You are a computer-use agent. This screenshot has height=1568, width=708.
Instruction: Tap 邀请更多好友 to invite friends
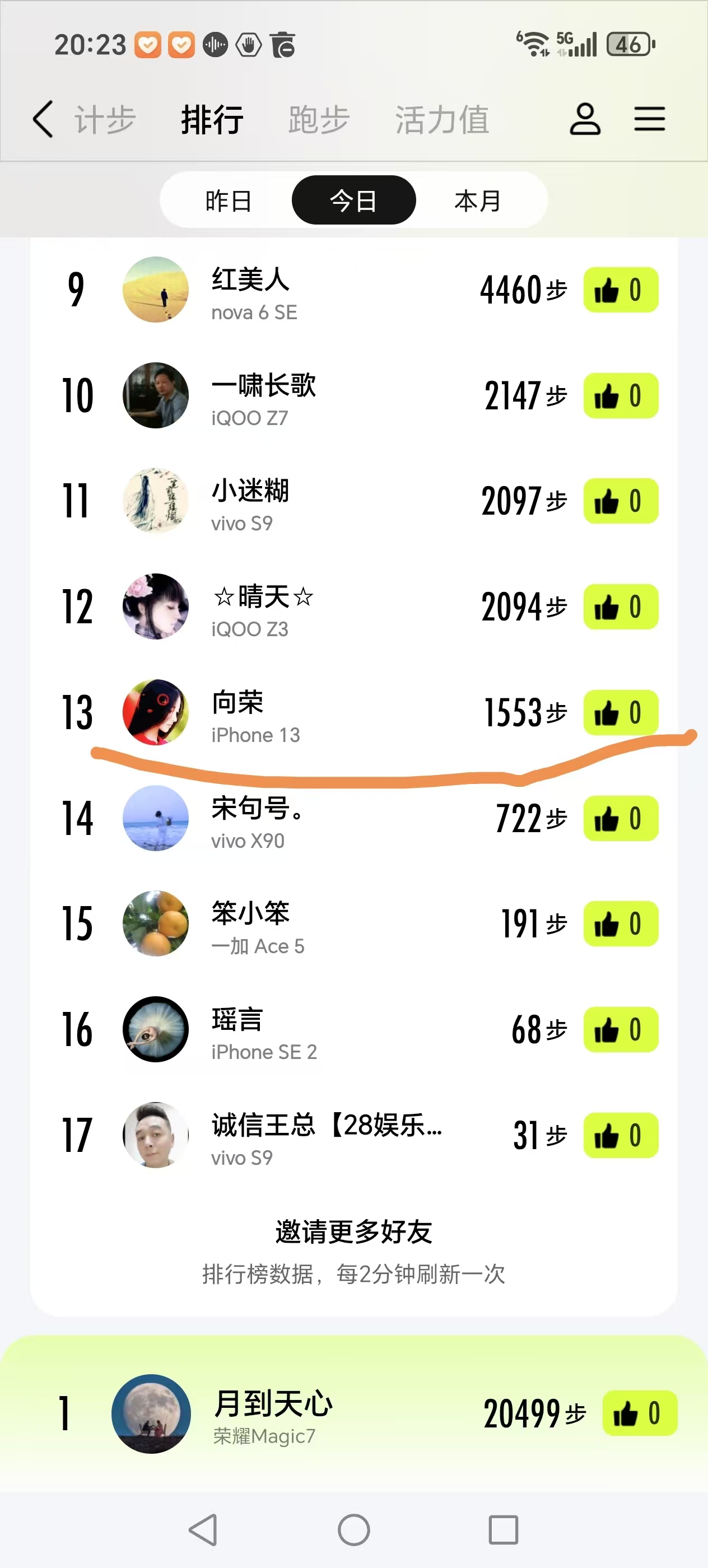[x=353, y=1232]
